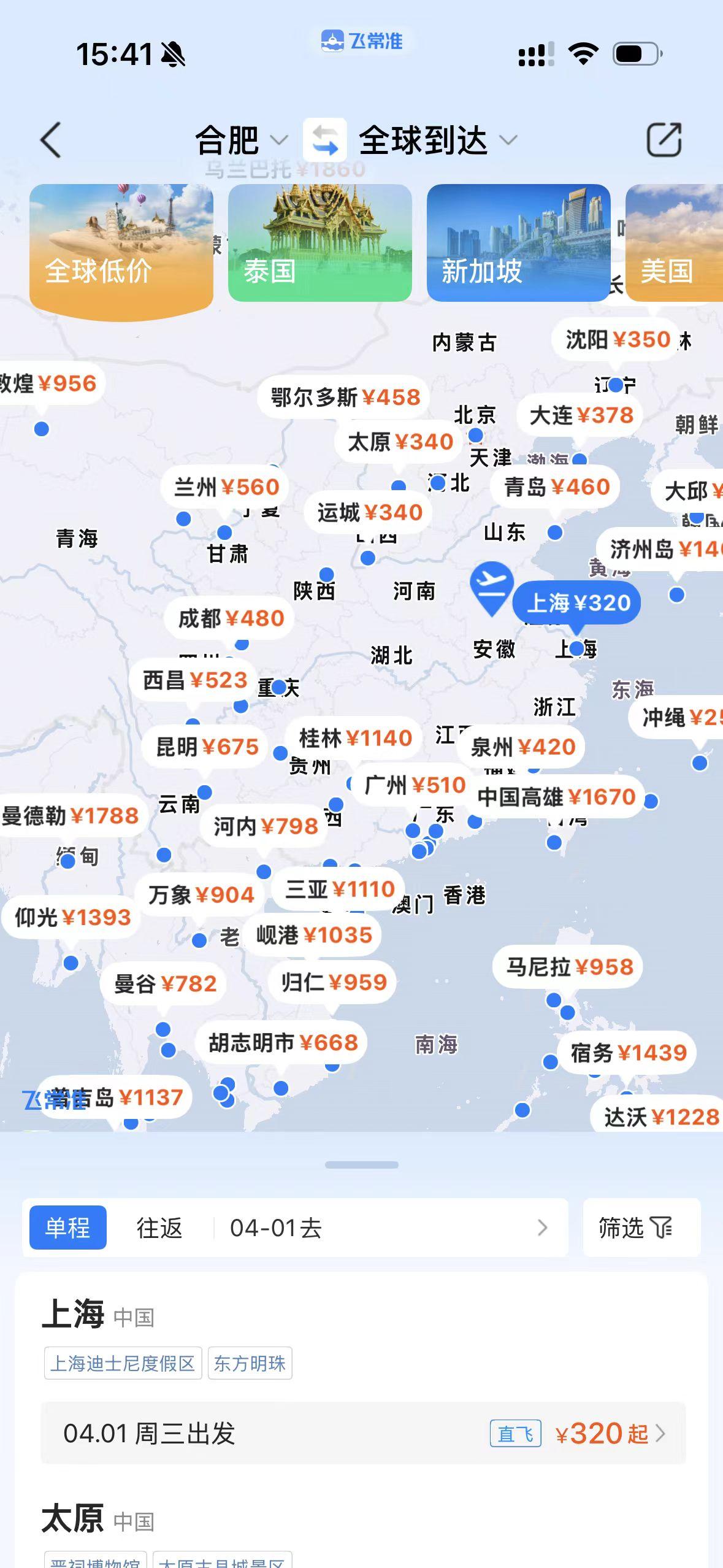Image resolution: width=723 pixels, height=1568 pixels.
Task: Go back using the top-left arrow
Action: point(51,140)
